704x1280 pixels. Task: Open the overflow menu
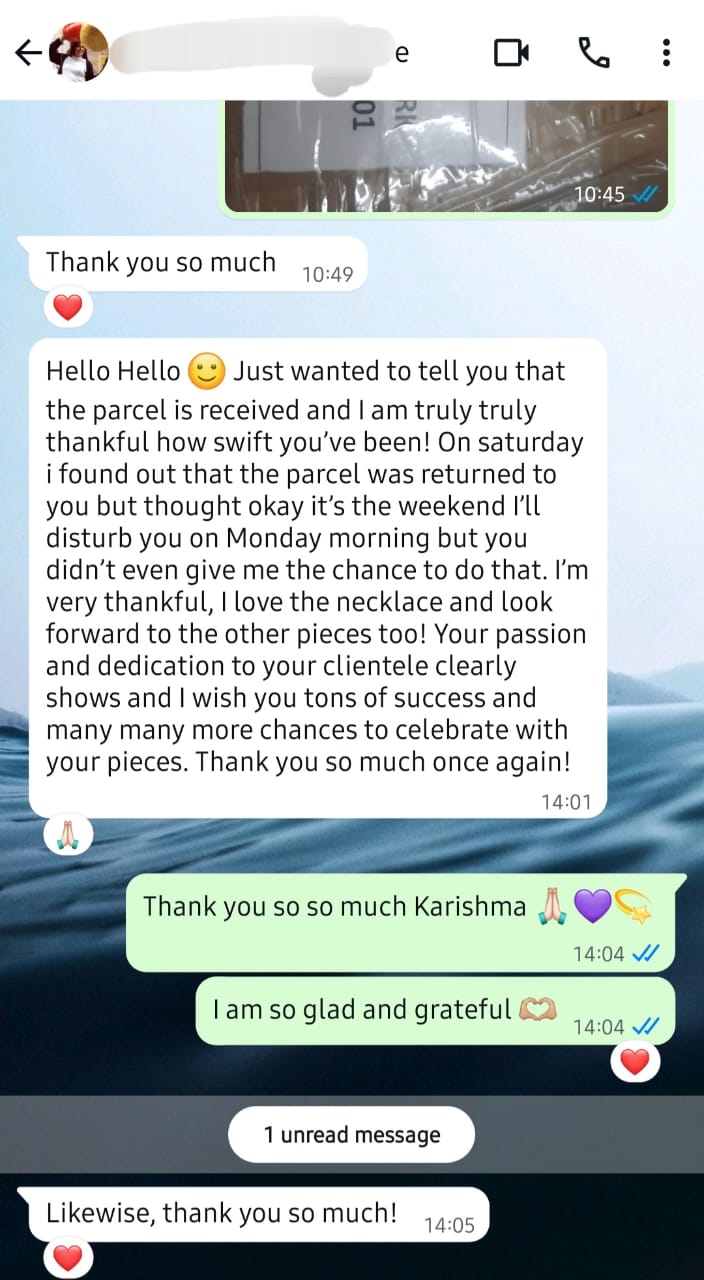point(666,53)
